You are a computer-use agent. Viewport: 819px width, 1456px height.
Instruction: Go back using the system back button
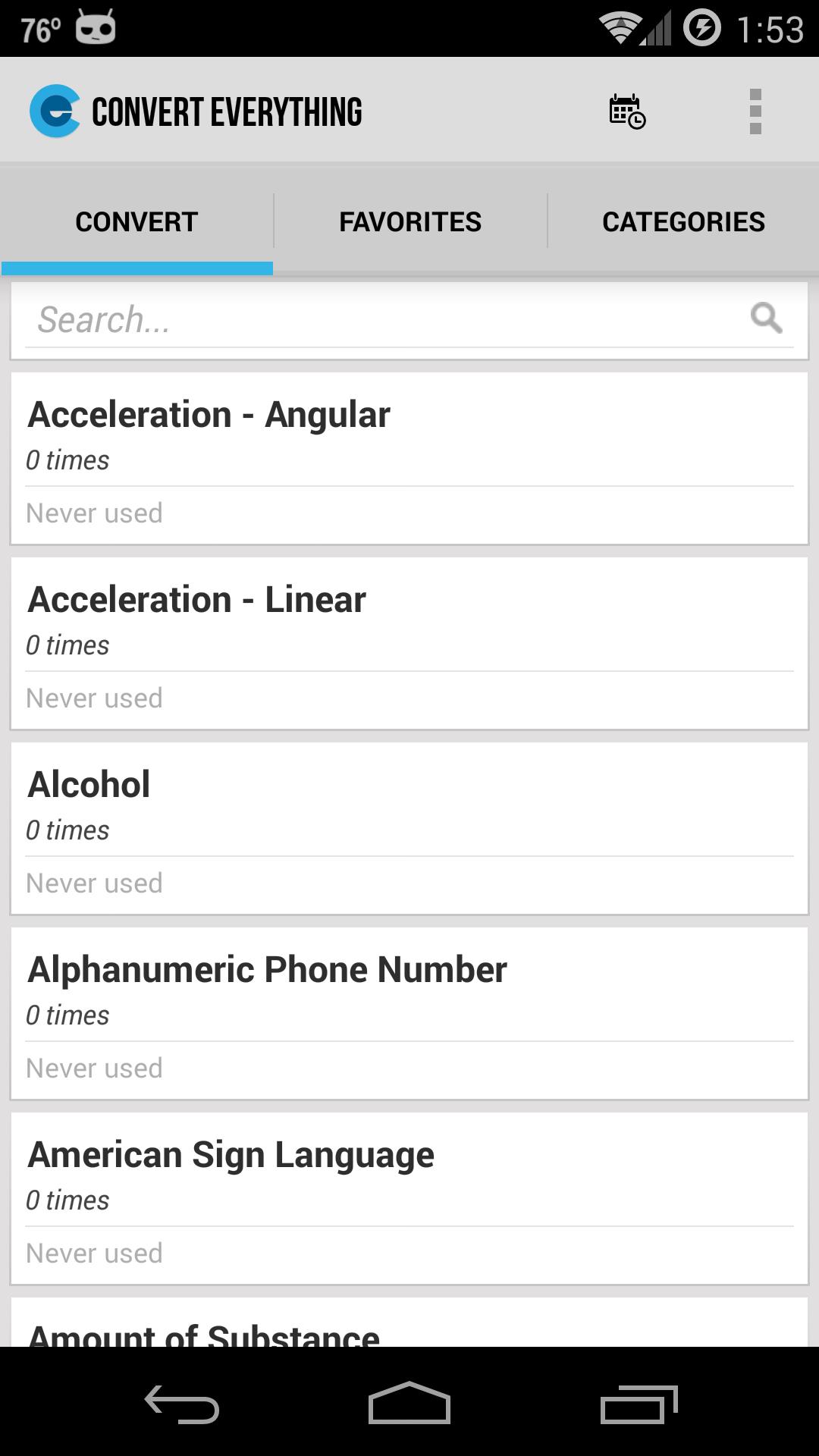182,1404
